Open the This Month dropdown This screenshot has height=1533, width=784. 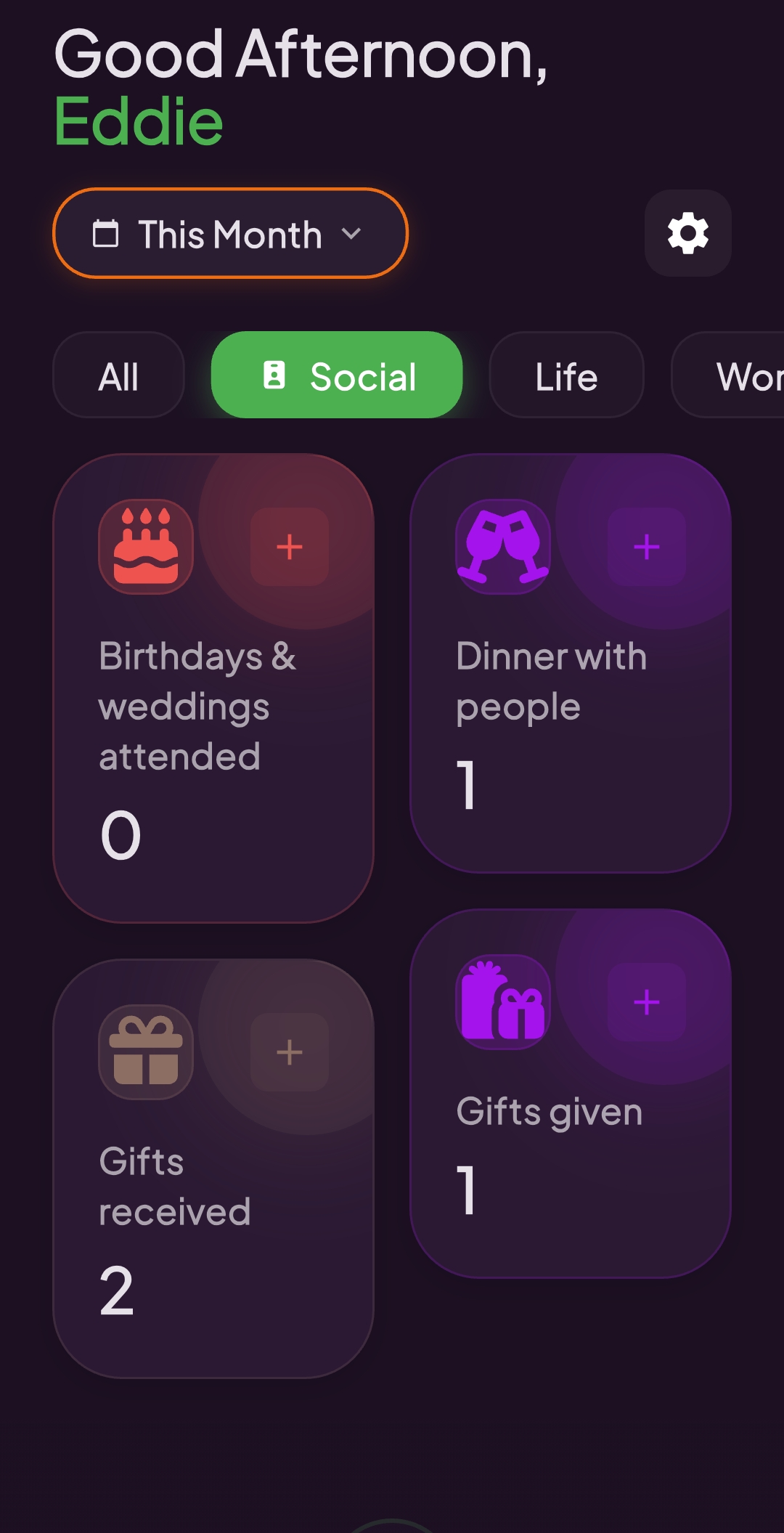[x=229, y=234]
